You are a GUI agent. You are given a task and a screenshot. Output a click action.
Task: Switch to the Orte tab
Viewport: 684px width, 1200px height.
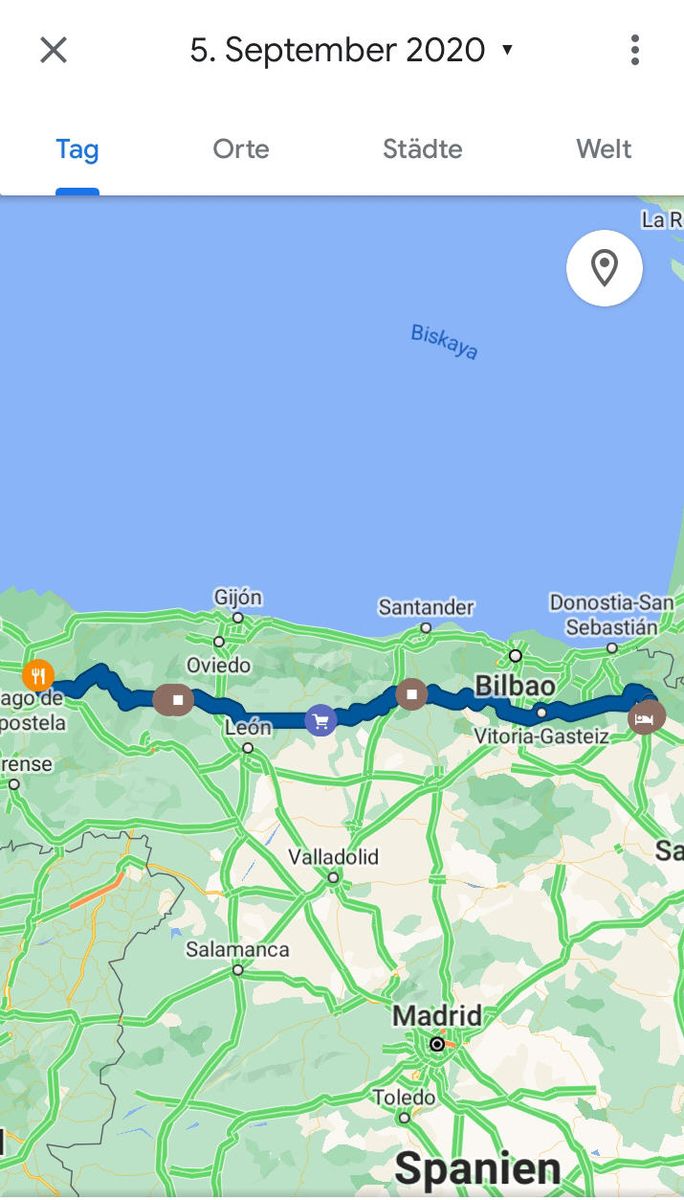[x=241, y=149]
